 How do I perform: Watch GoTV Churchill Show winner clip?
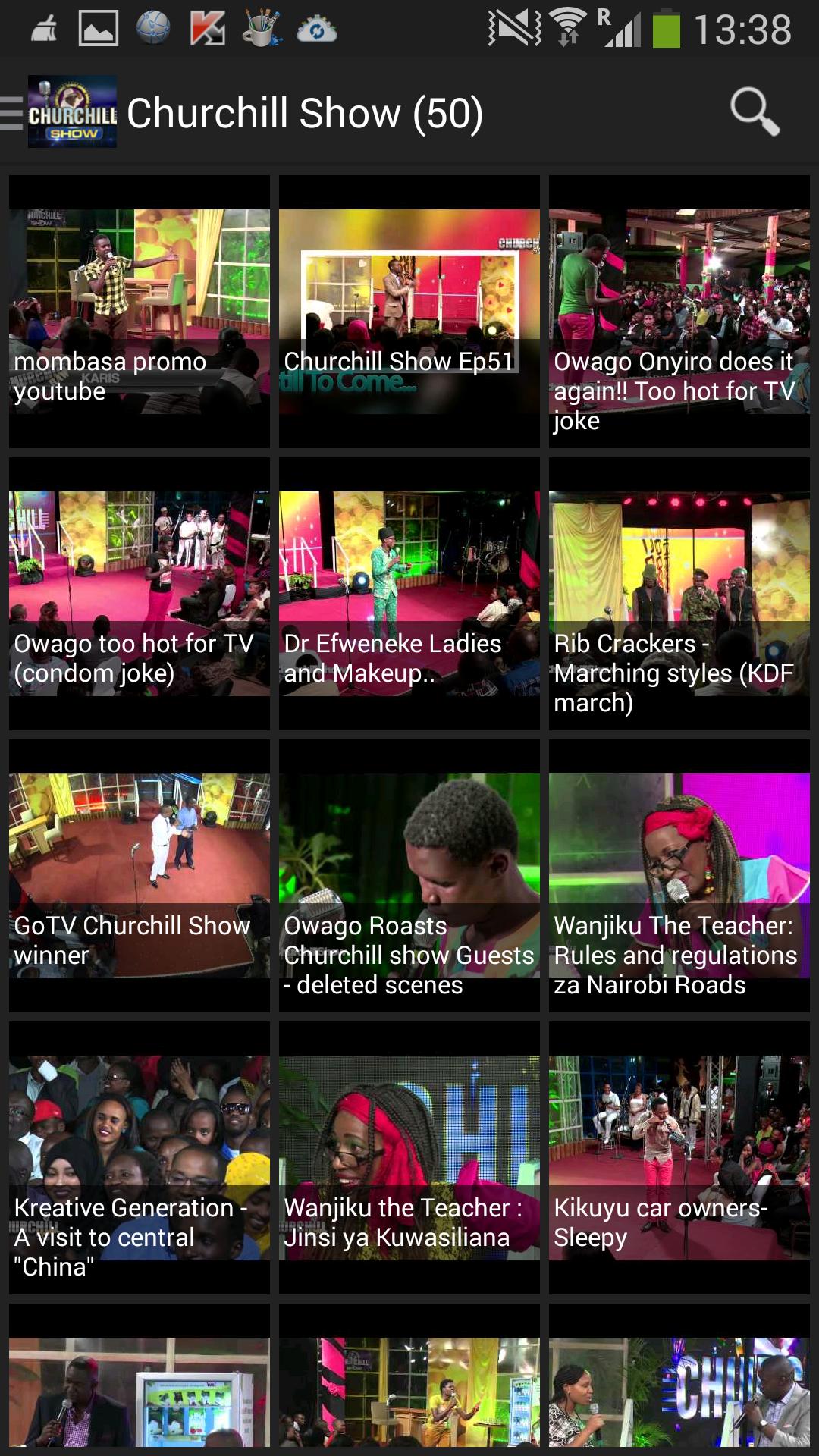click(140, 875)
